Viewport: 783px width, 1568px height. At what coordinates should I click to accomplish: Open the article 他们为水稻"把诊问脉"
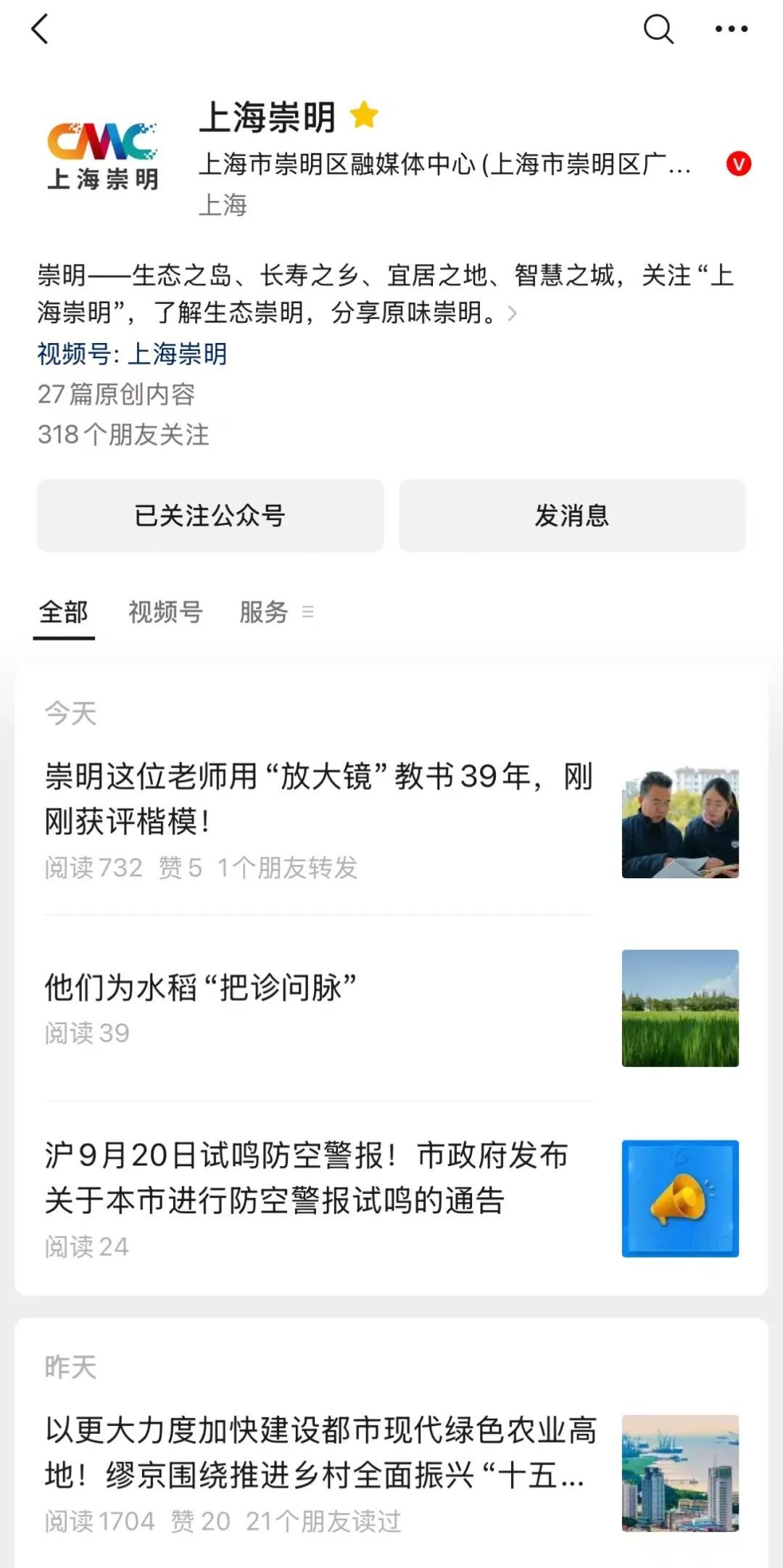coord(201,988)
